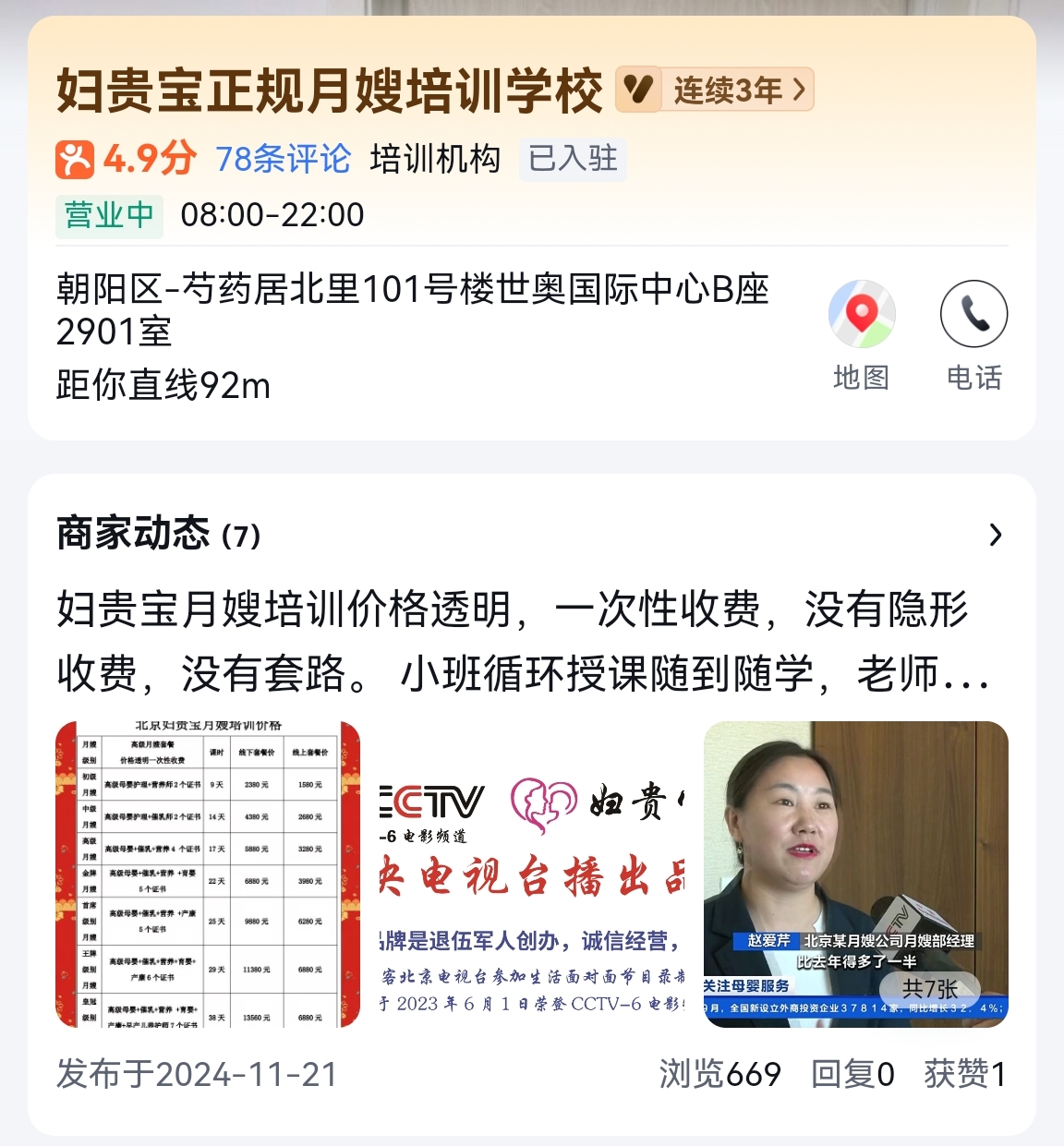Viewport: 1064px width, 1146px height.
Task: Like the merchant post via 获赞
Action: (x=963, y=1074)
